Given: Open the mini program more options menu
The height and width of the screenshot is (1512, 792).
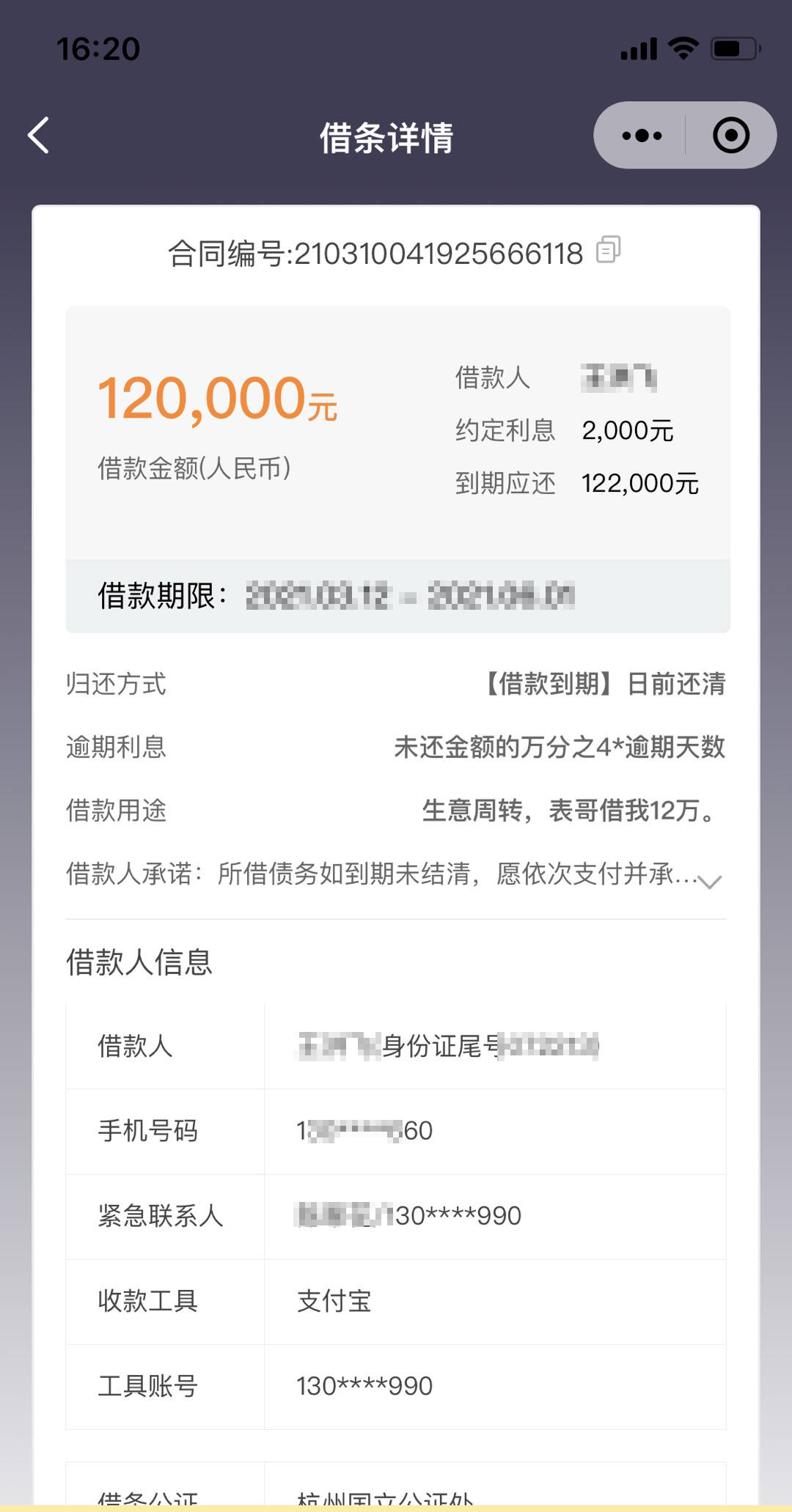Looking at the screenshot, I should pos(642,136).
